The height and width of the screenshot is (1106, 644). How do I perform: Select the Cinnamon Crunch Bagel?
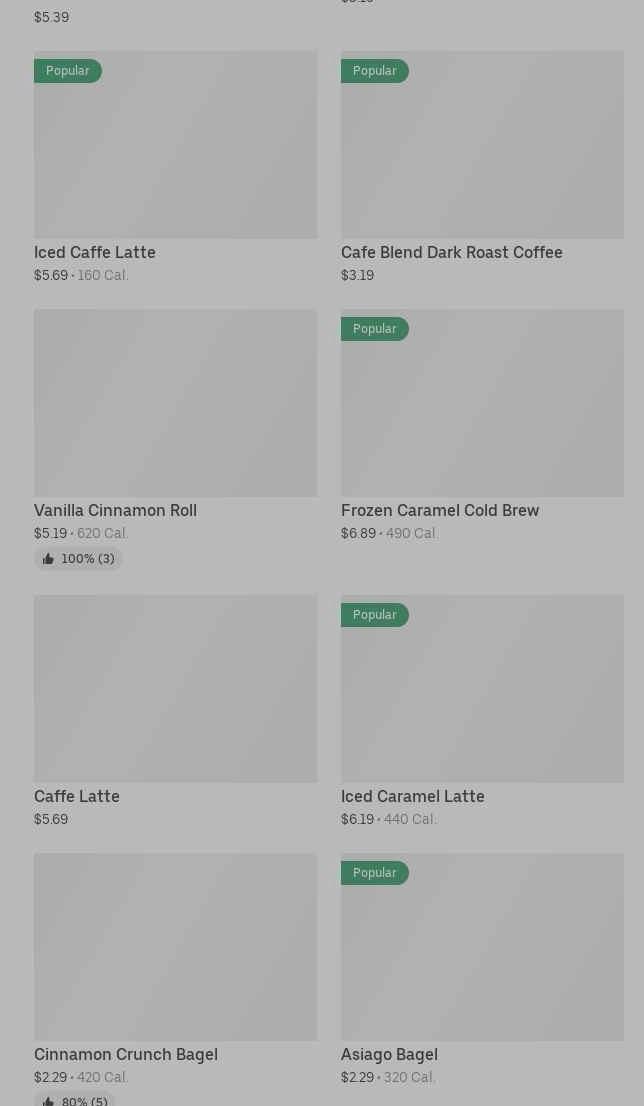(176, 980)
